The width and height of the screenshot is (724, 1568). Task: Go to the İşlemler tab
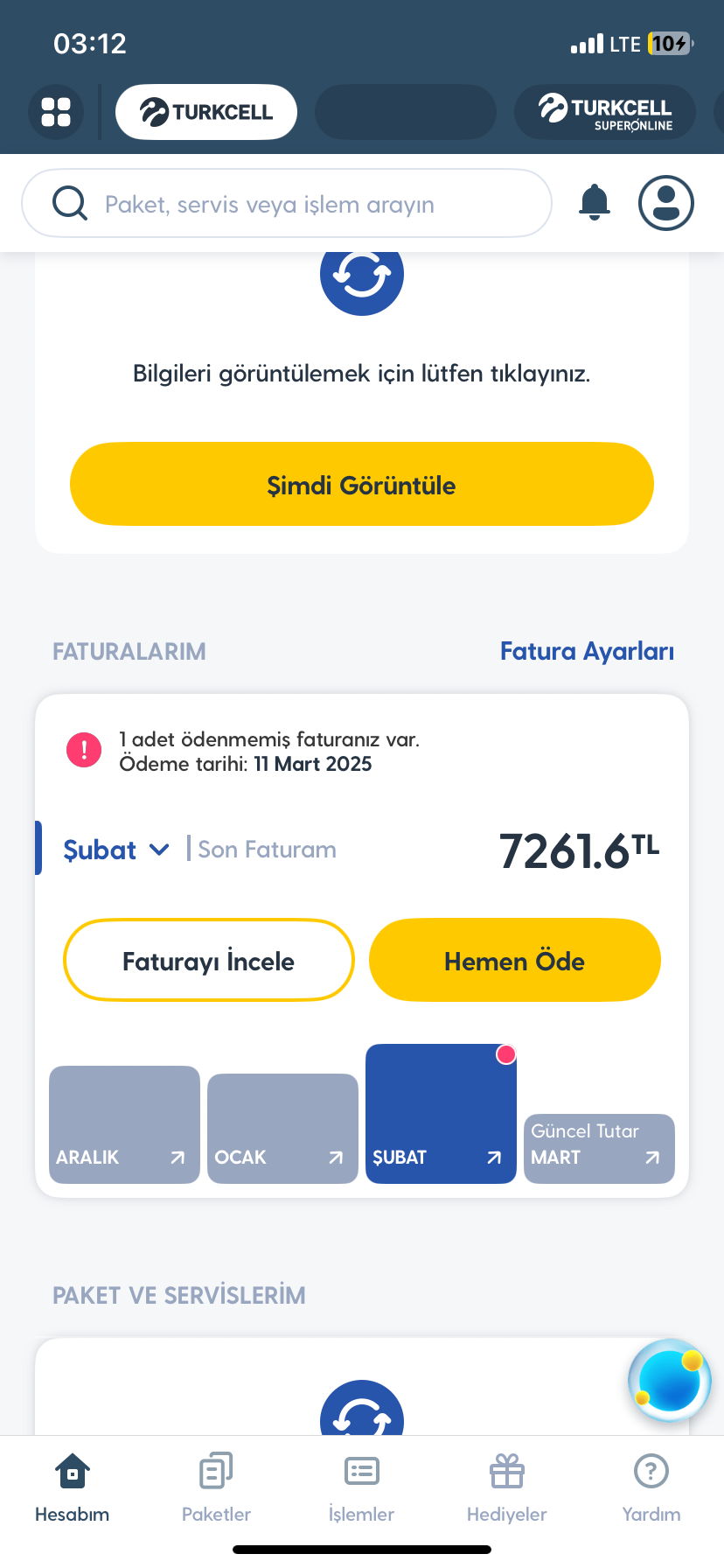click(x=361, y=1486)
